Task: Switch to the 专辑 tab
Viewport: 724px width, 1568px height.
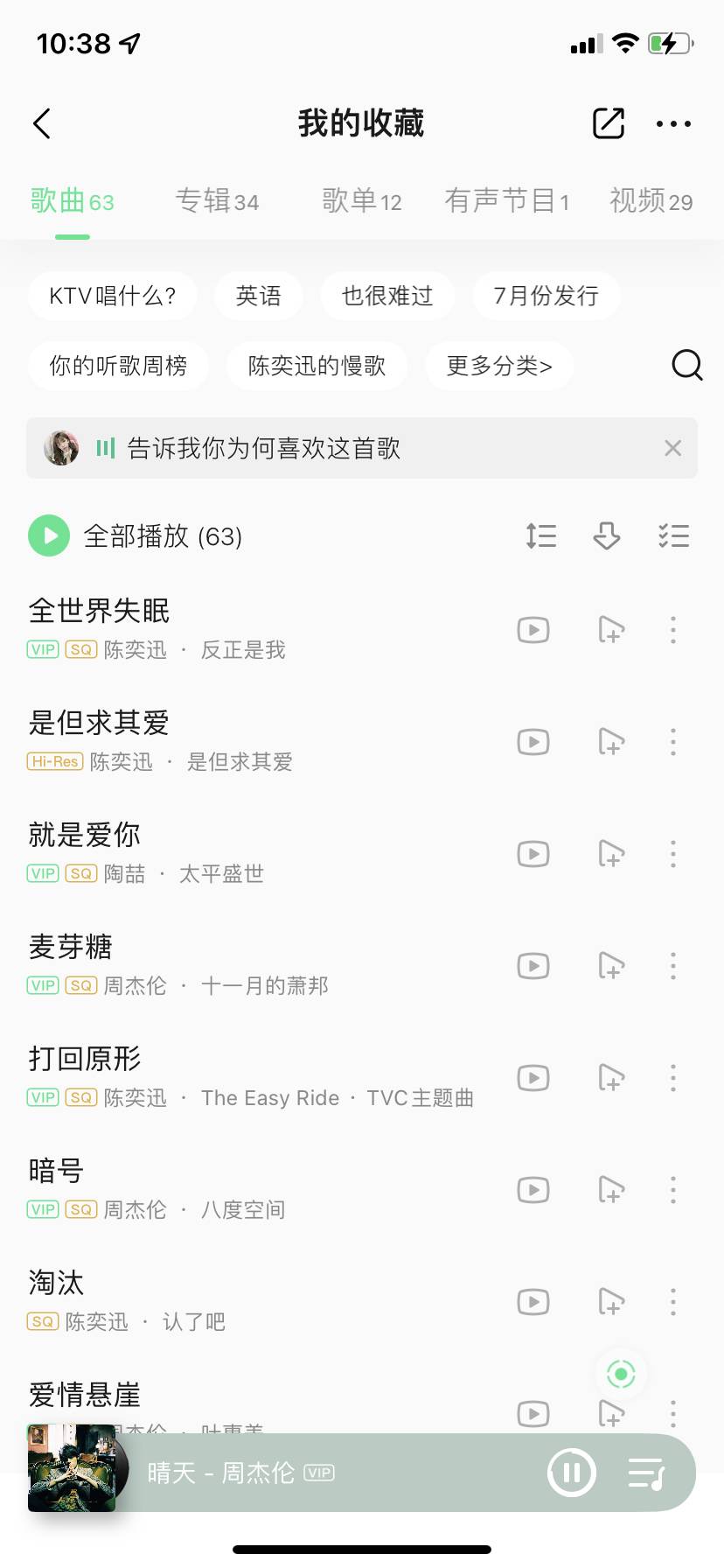Action: [x=217, y=201]
